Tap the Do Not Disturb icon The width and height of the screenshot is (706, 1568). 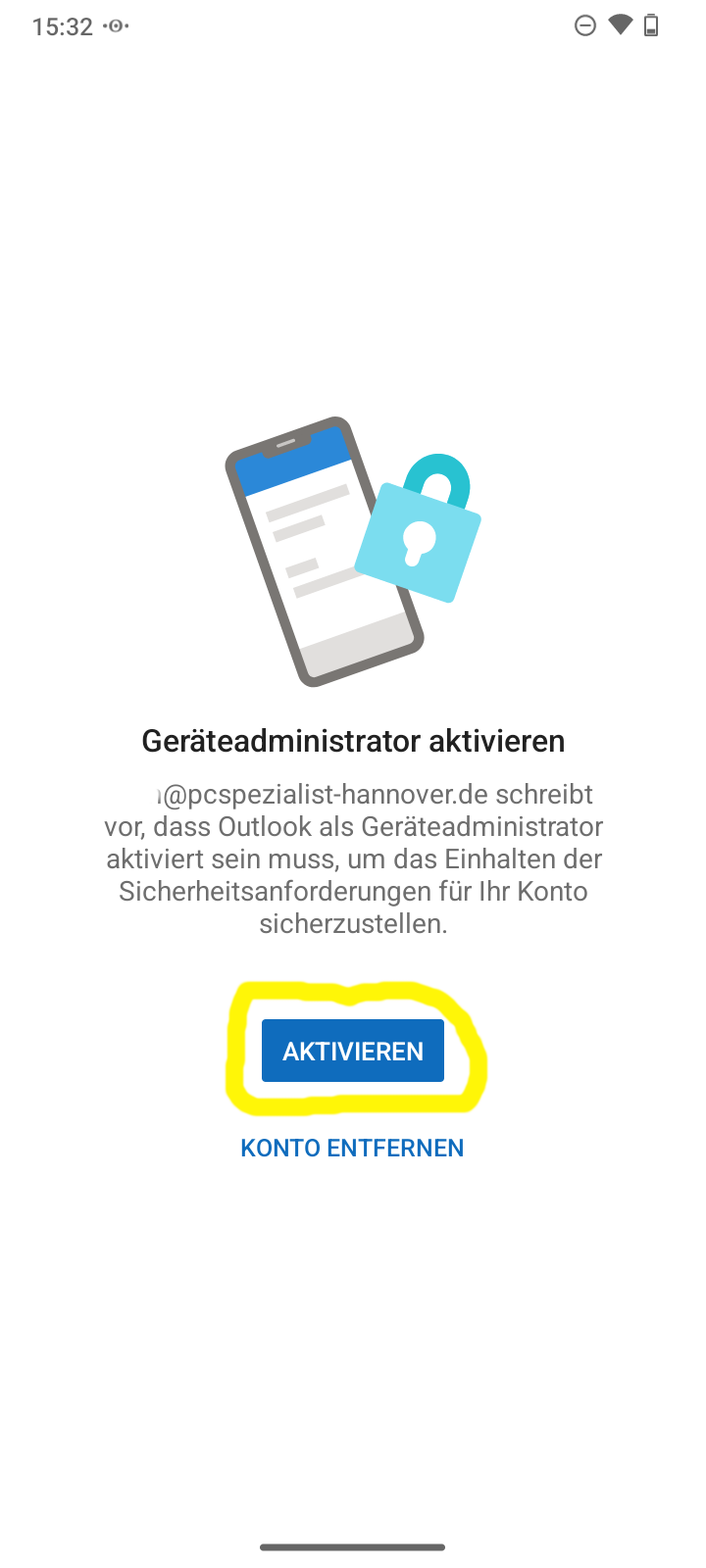click(584, 26)
